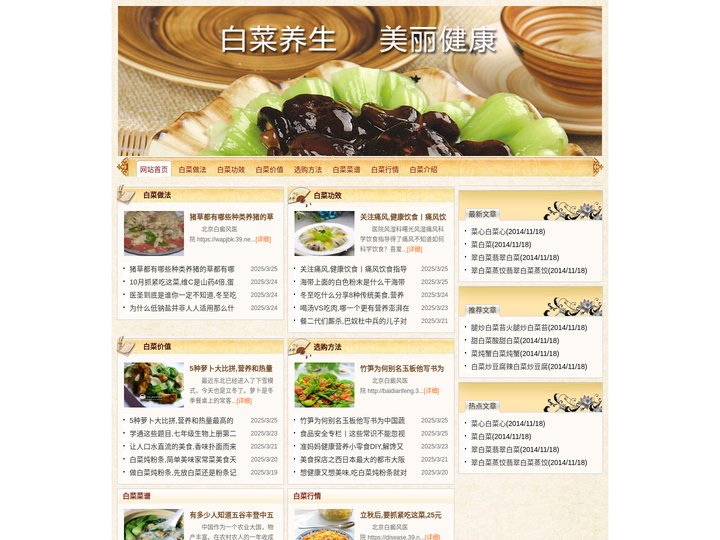Open 立秋后,要抓紧吃这菜 article title

tap(400, 515)
